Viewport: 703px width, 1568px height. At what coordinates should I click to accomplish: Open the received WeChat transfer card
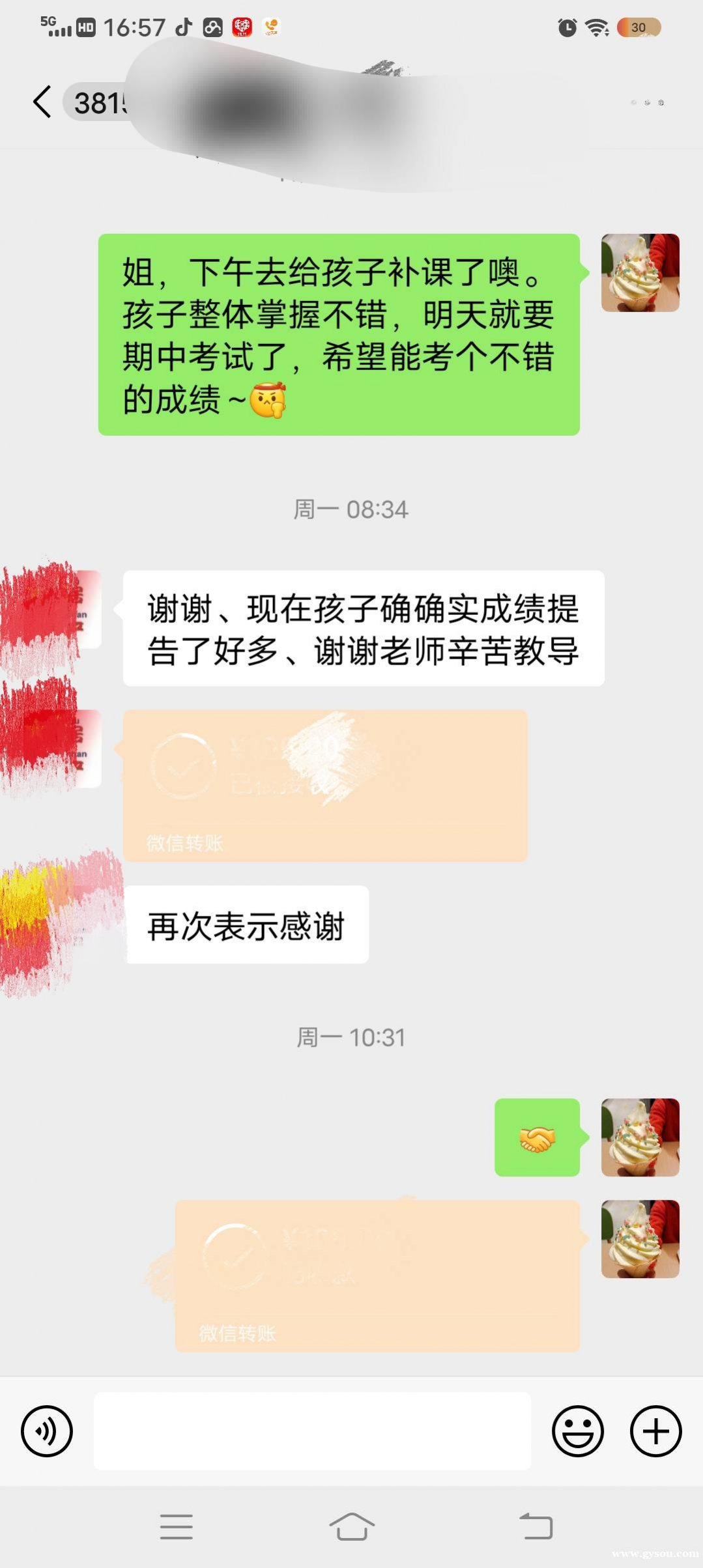pos(324,786)
